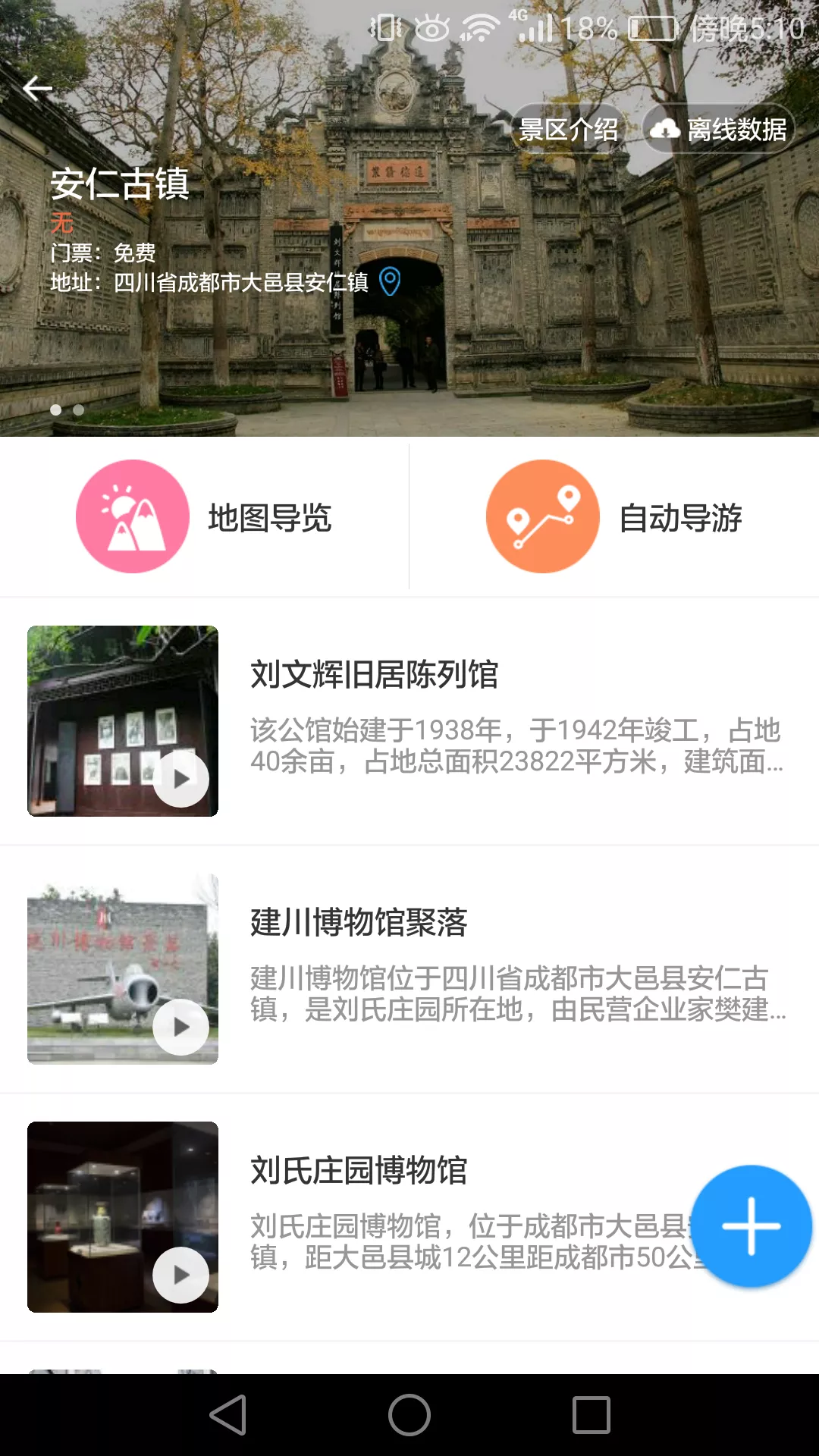Download 离线数据 offline data
819x1456 pixels.
[x=719, y=129]
